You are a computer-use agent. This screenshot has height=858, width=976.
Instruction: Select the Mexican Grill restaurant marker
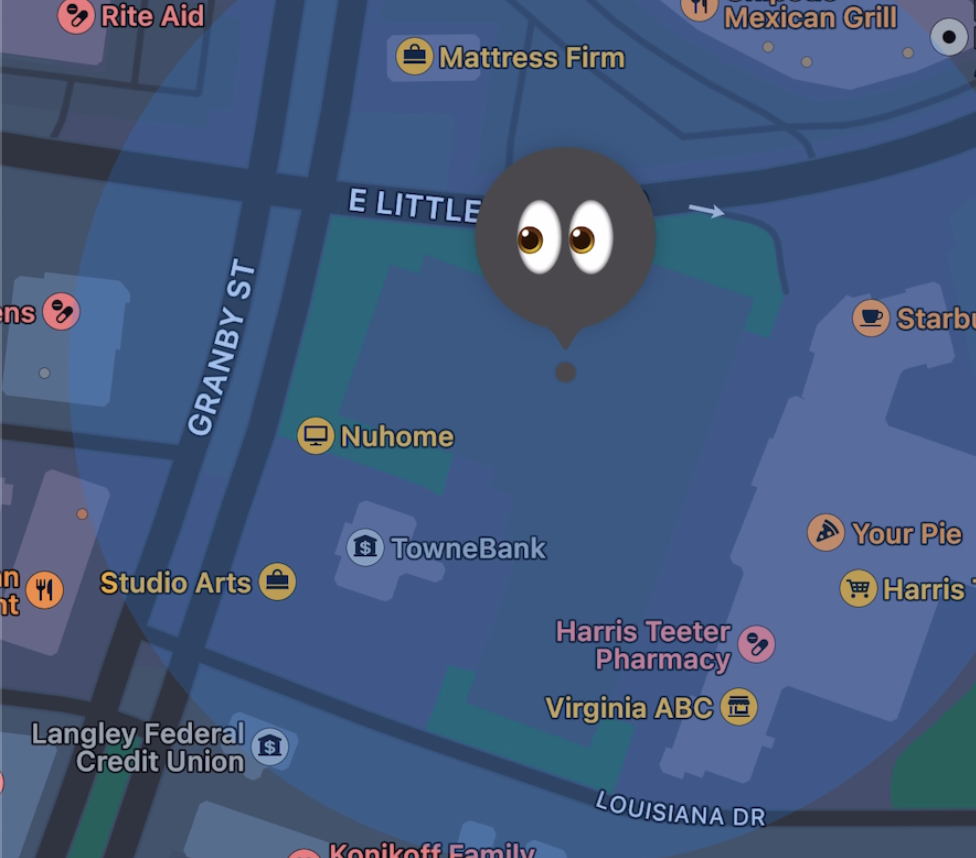point(700,8)
